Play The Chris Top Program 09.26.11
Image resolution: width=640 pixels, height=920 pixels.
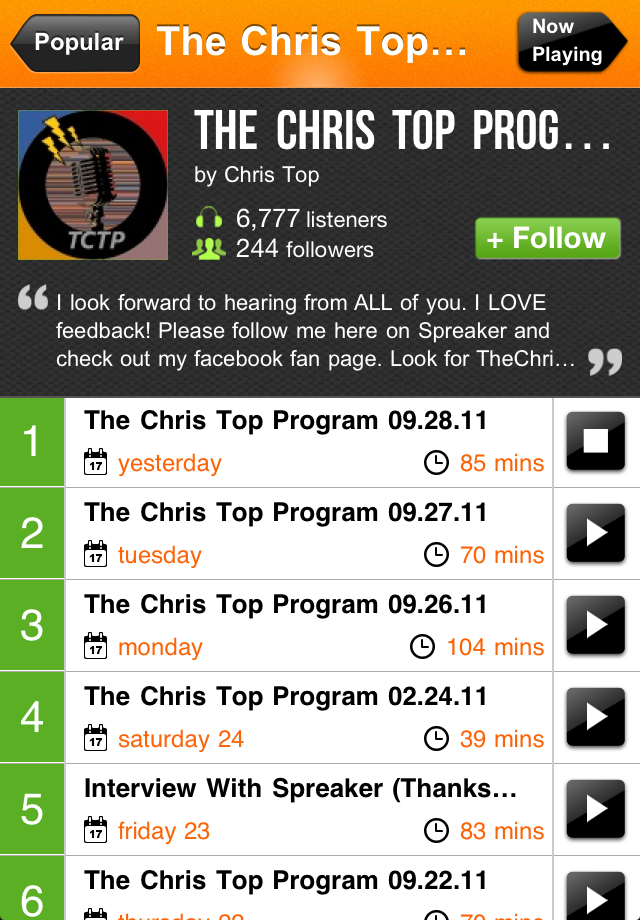pos(596,625)
